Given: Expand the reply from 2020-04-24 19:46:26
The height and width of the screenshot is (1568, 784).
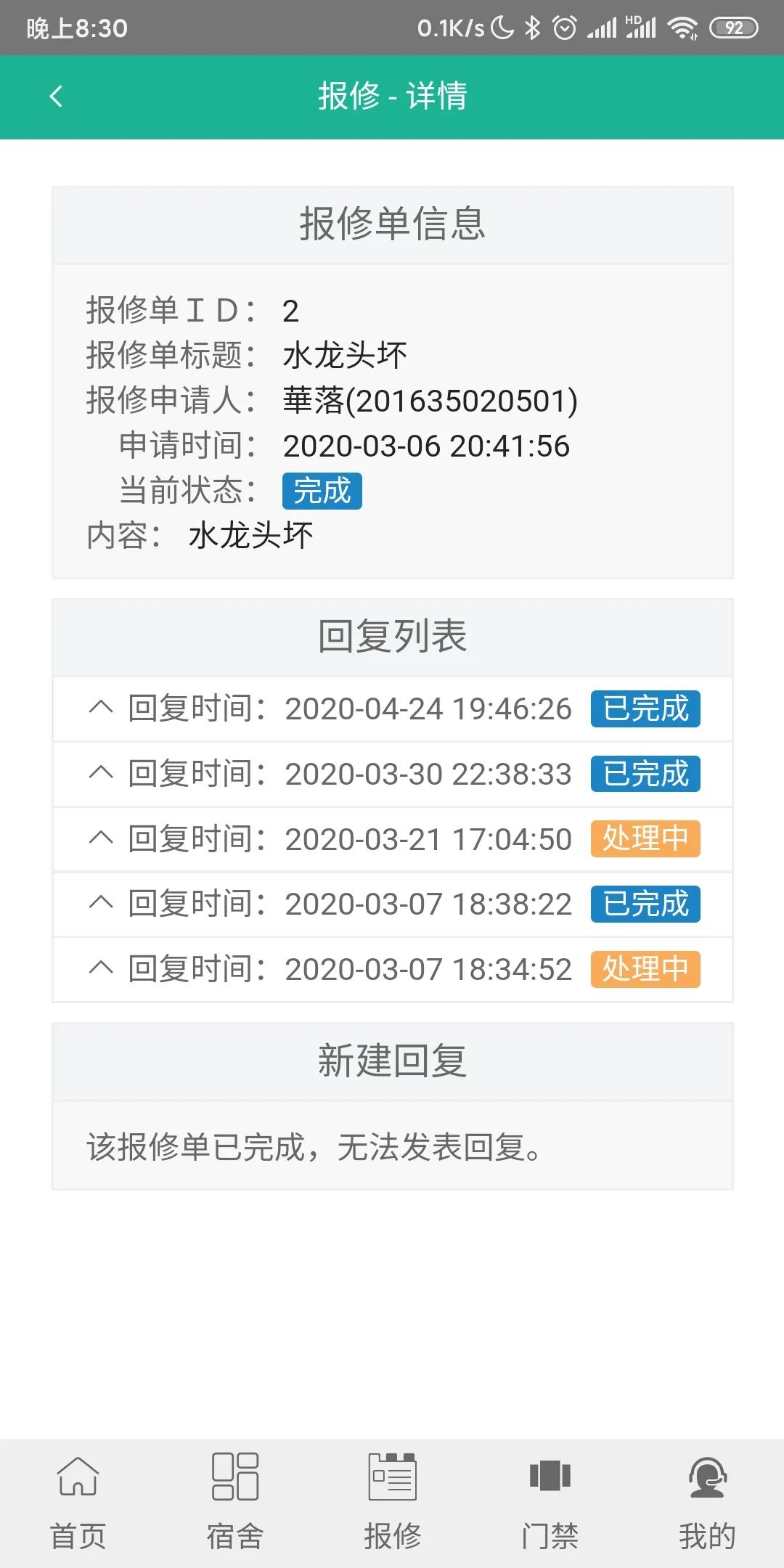Looking at the screenshot, I should (x=392, y=709).
